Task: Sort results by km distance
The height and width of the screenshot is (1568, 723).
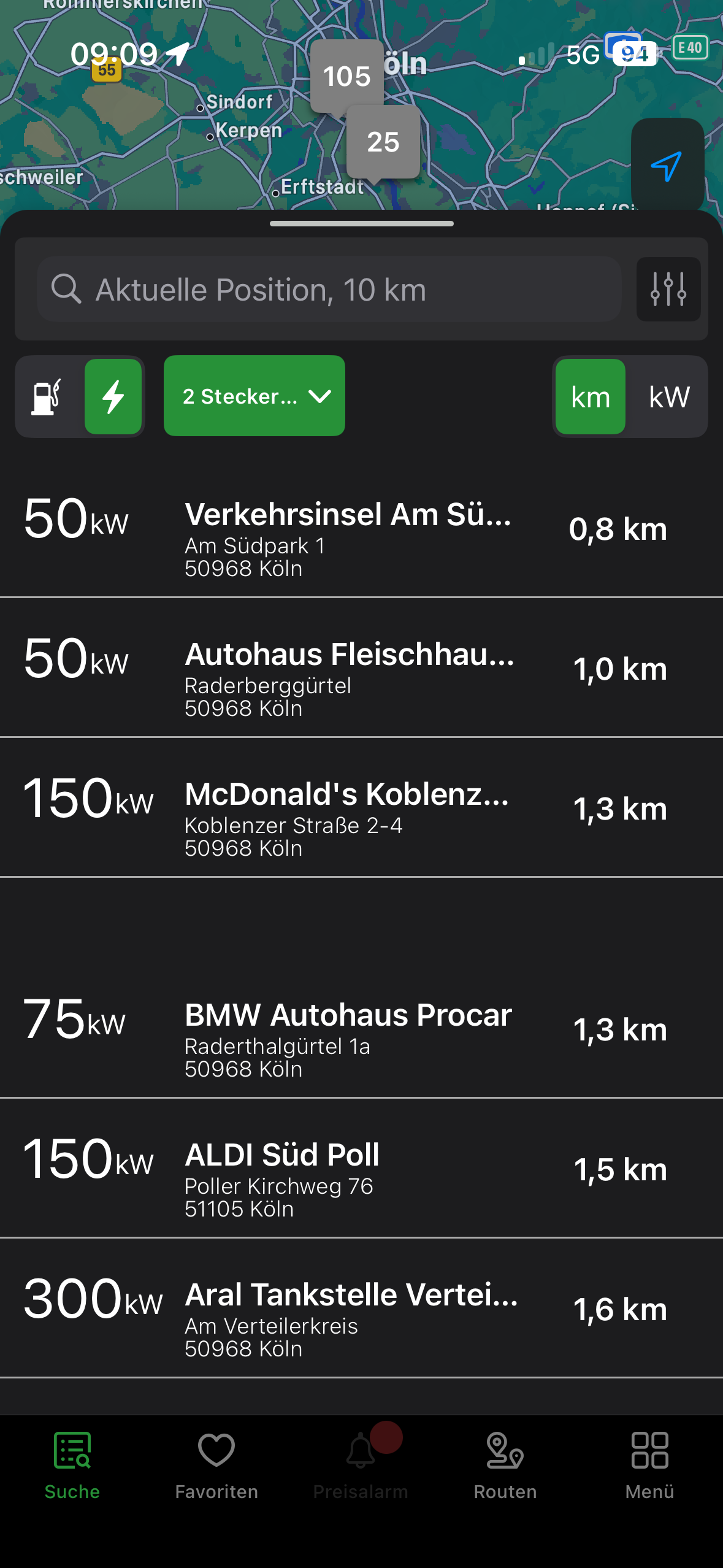Action: coord(590,397)
